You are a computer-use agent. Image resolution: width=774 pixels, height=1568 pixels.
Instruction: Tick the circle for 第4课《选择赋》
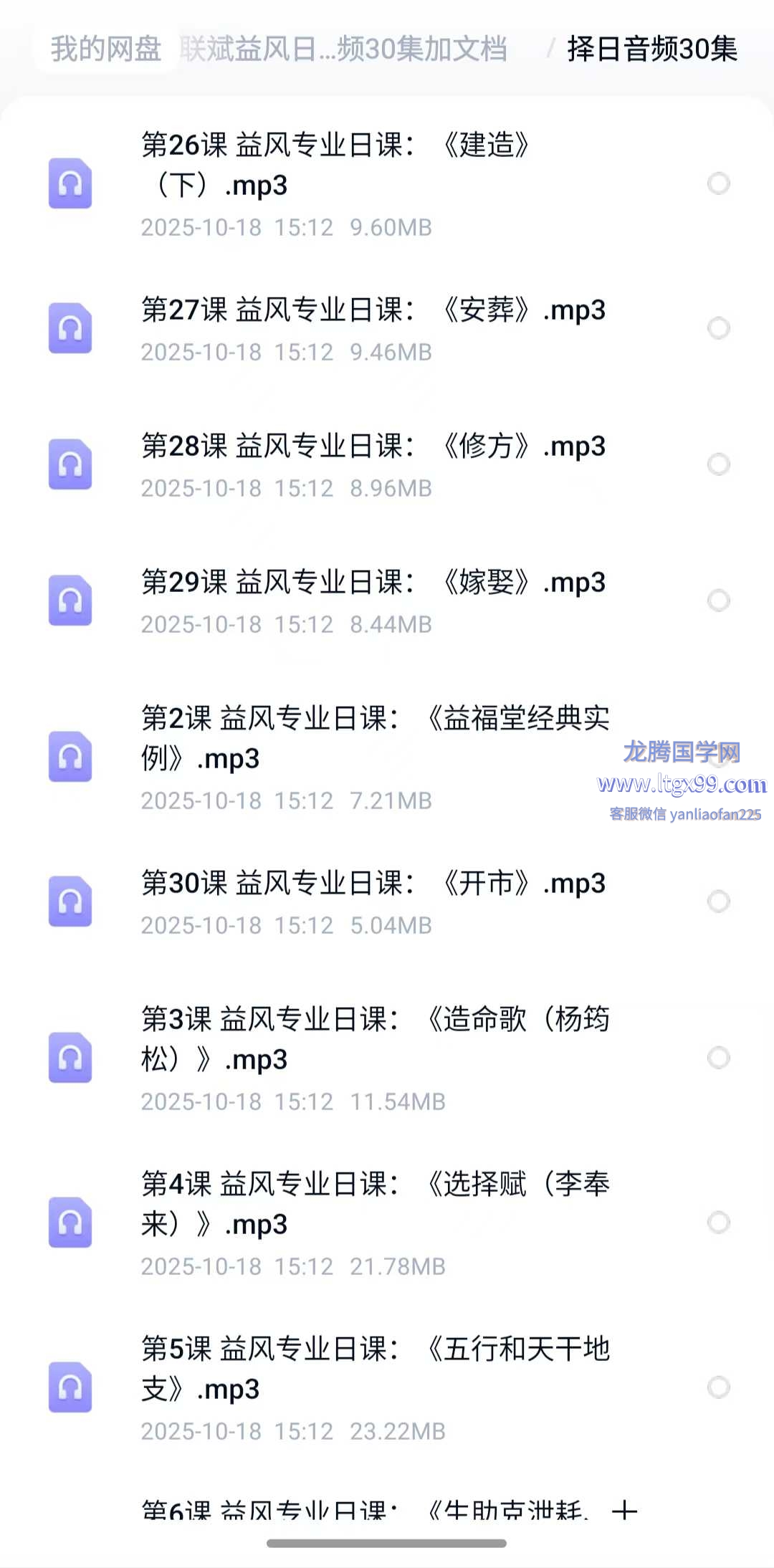(718, 1223)
